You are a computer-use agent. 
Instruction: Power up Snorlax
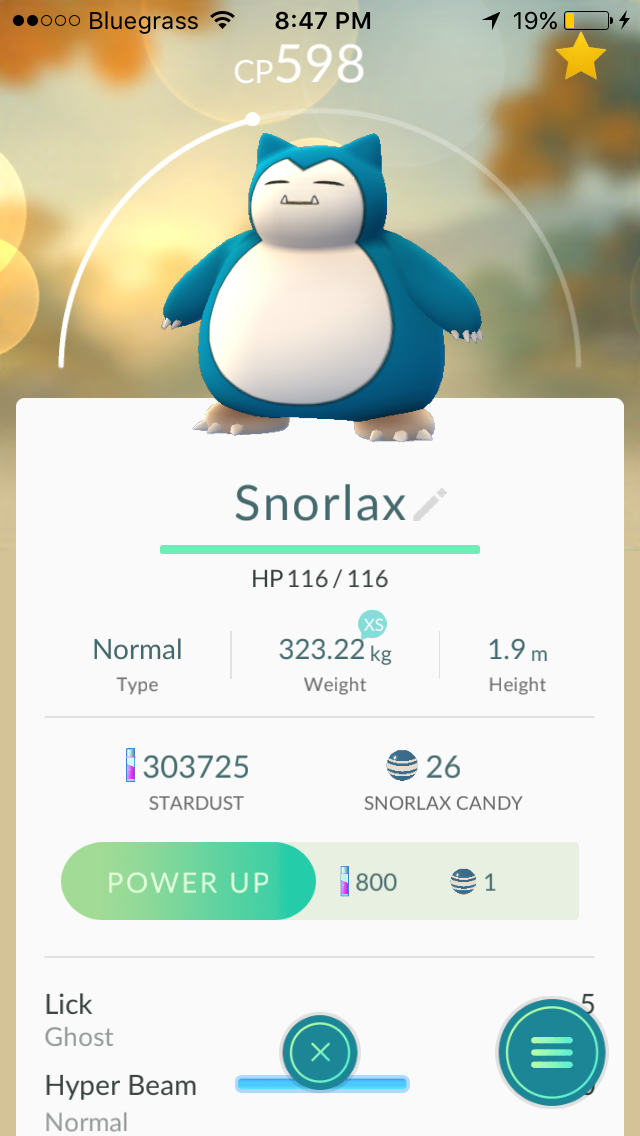[x=188, y=881]
